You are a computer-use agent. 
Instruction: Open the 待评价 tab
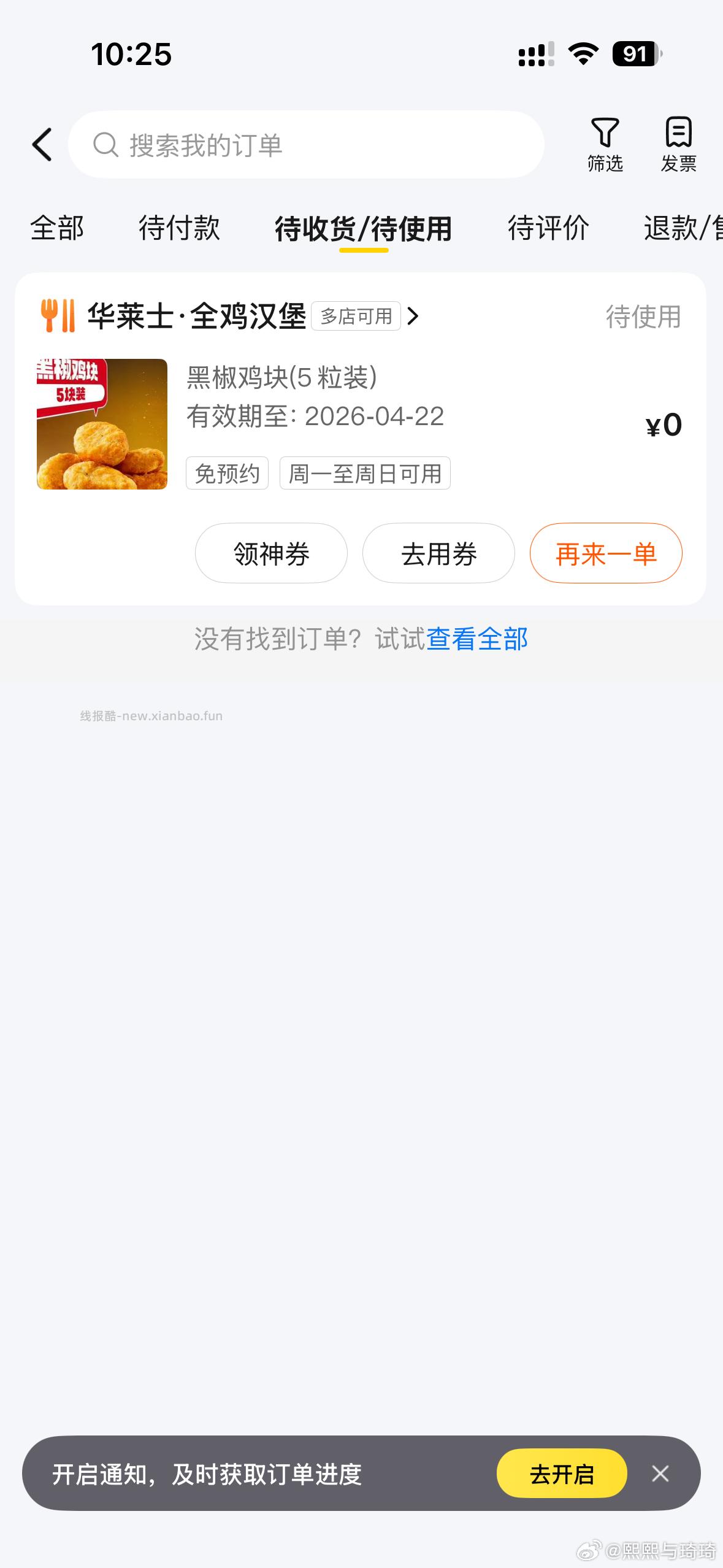[549, 229]
